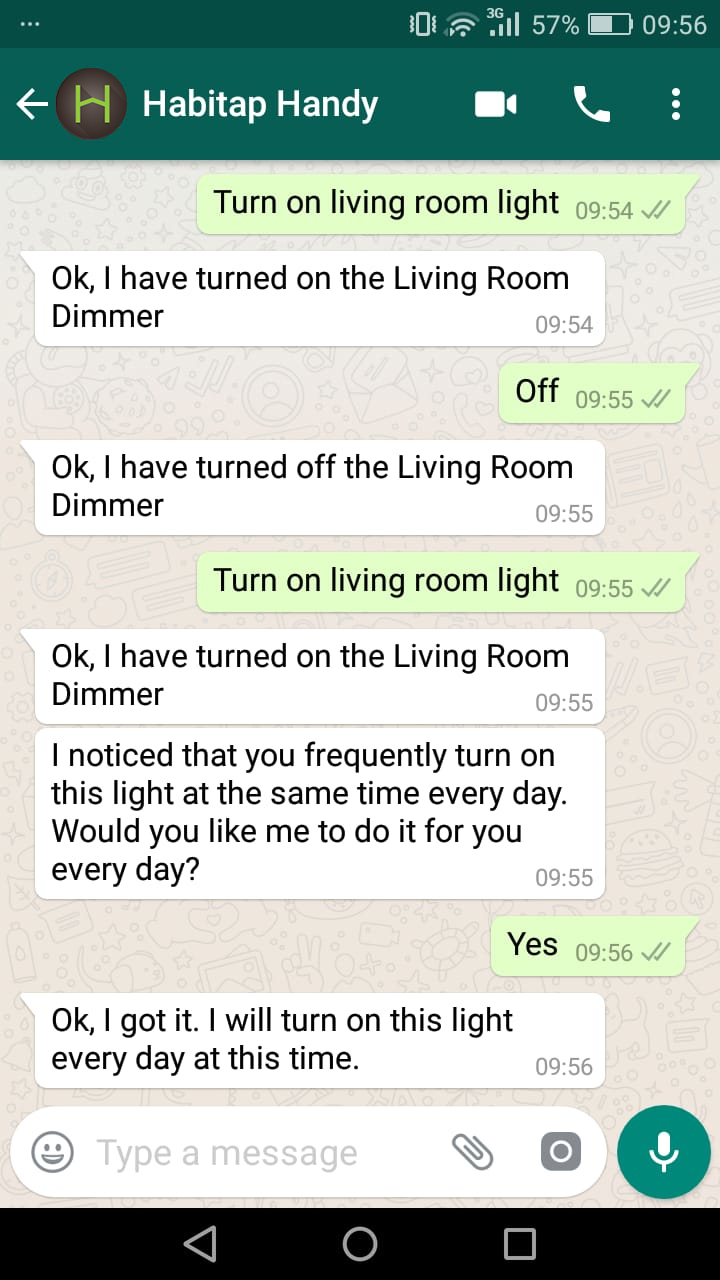Tap the microphone to record voice message
Viewport: 720px width, 1280px height.
click(664, 1152)
